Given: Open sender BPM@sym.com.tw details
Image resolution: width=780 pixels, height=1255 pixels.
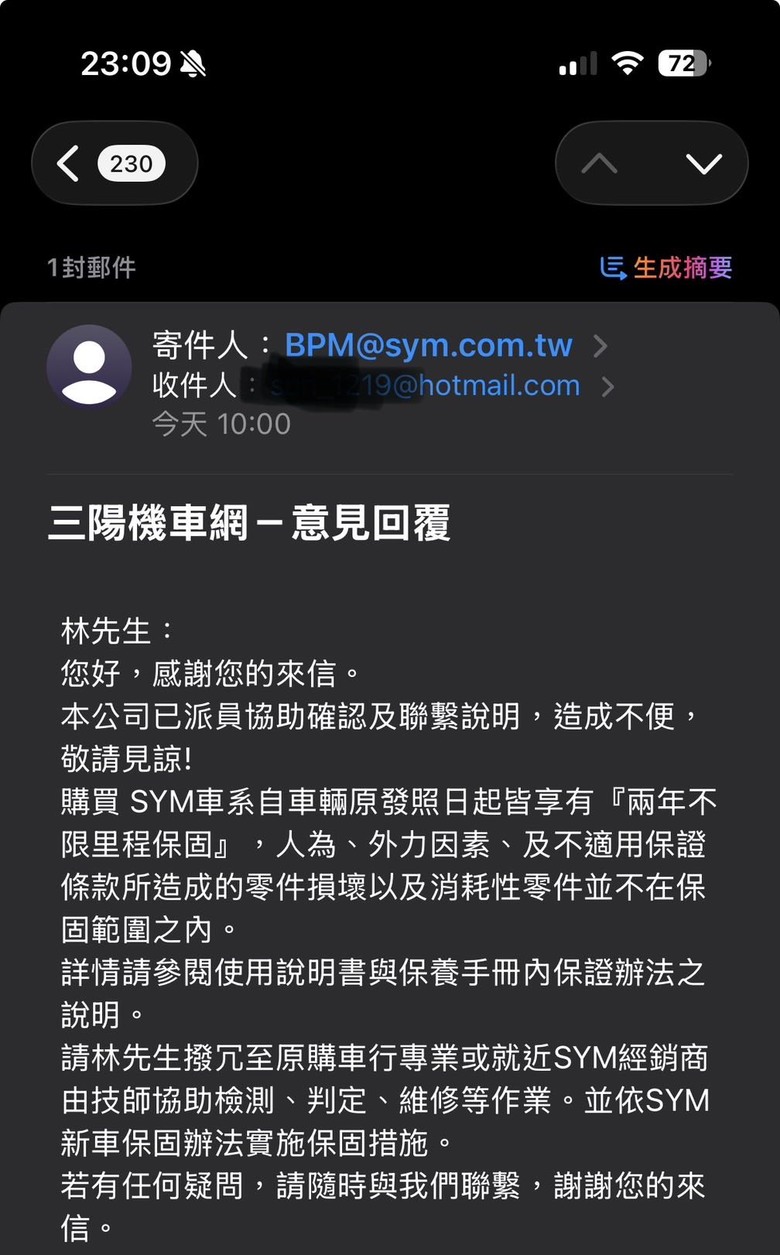Looking at the screenshot, I should coord(428,346).
